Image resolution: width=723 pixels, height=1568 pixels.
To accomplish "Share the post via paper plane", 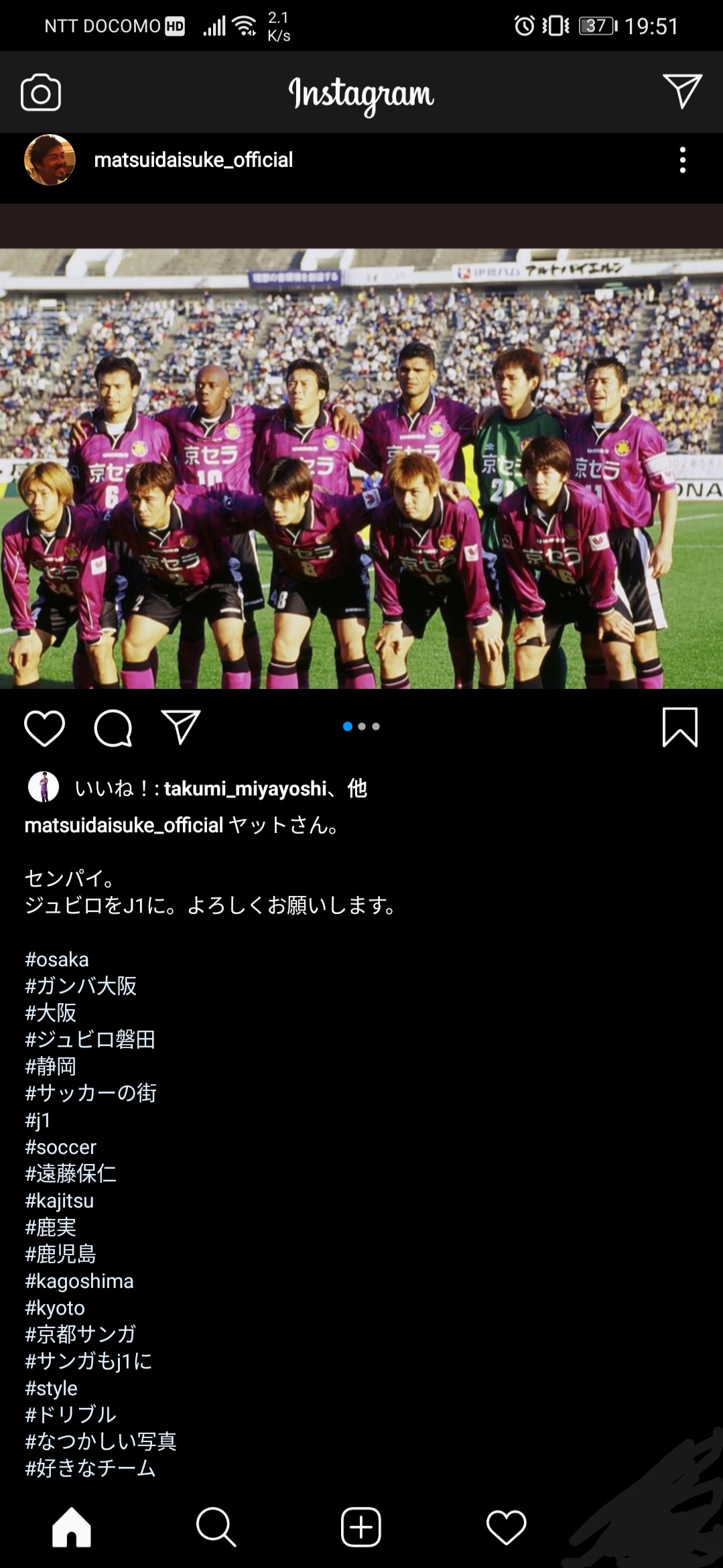I will 180,727.
